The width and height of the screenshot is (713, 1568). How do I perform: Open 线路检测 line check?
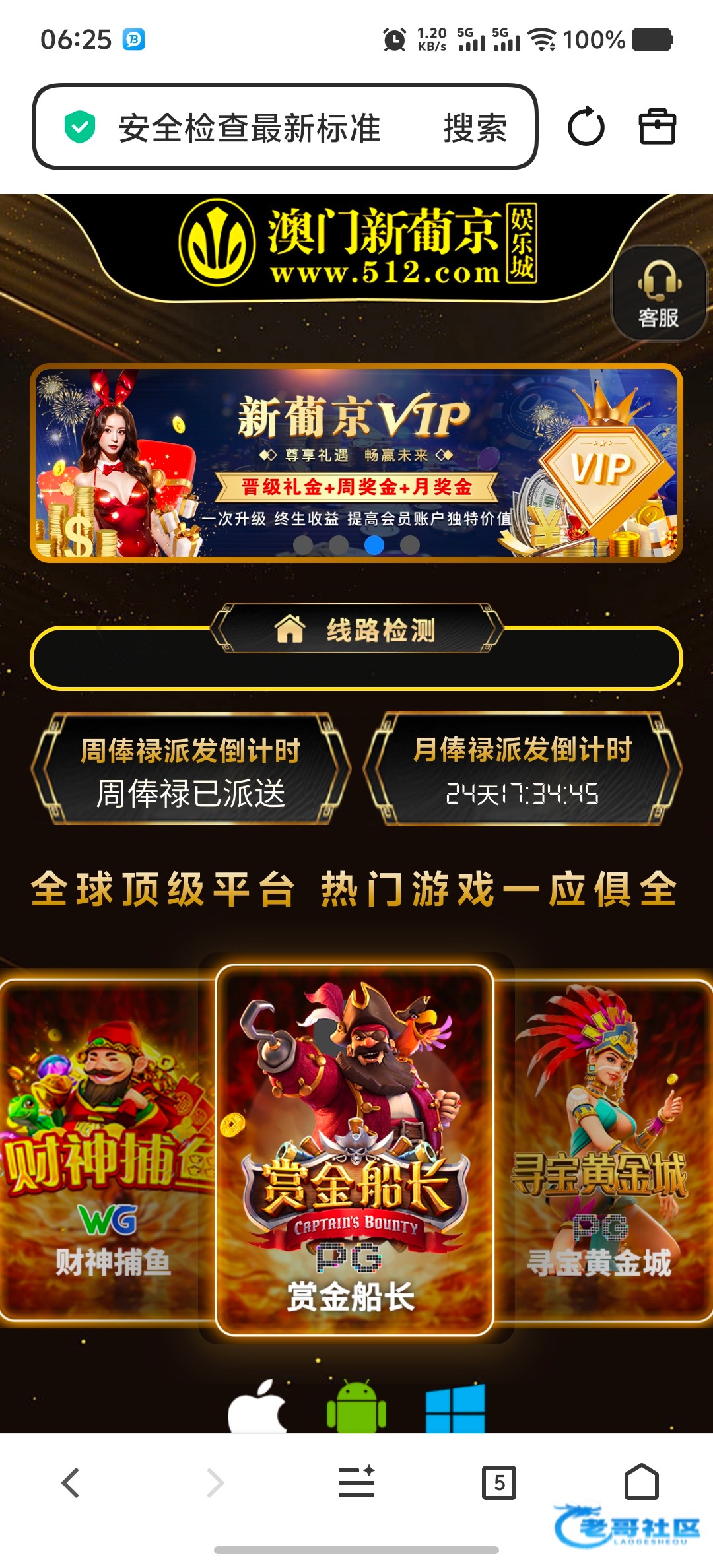(x=356, y=630)
